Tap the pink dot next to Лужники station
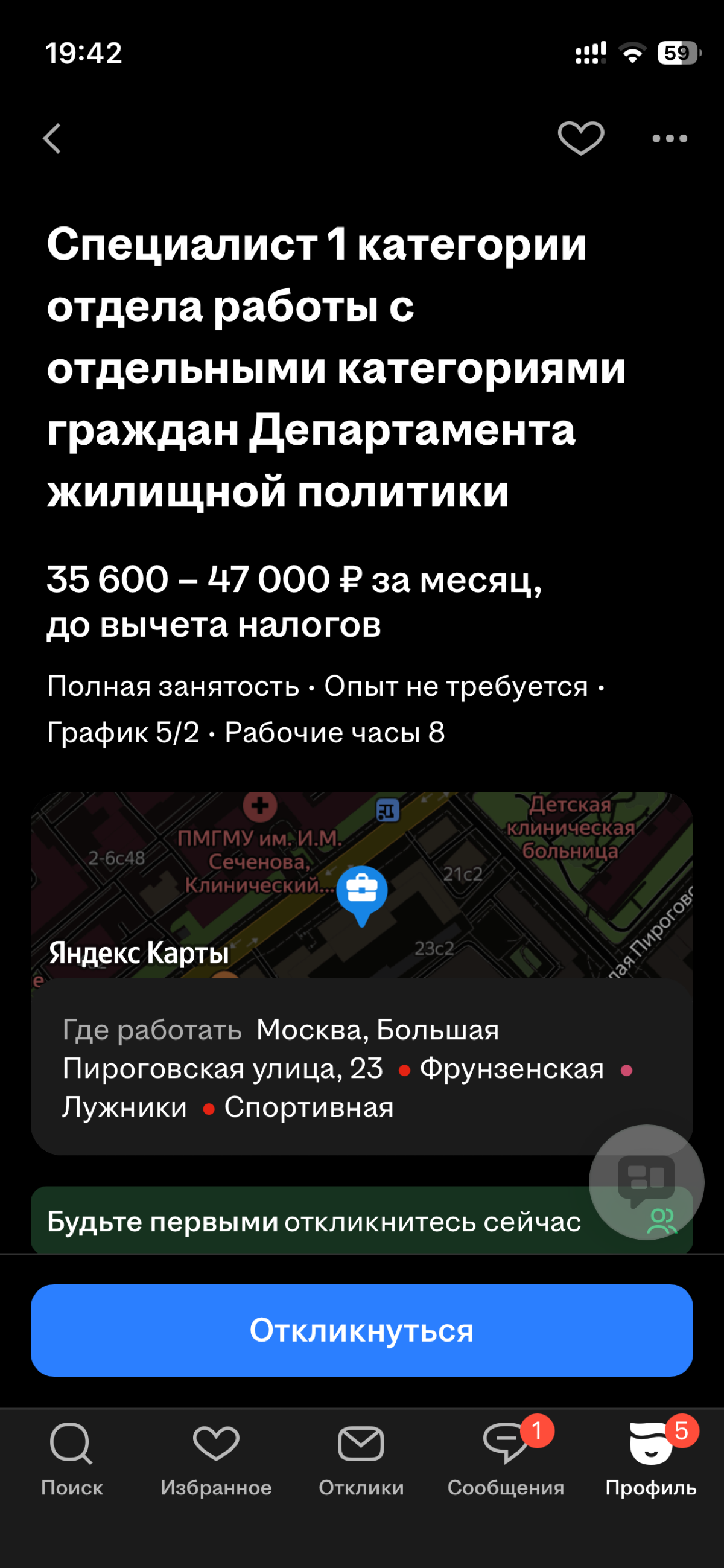Screen dimensions: 724x1568 [627, 1070]
